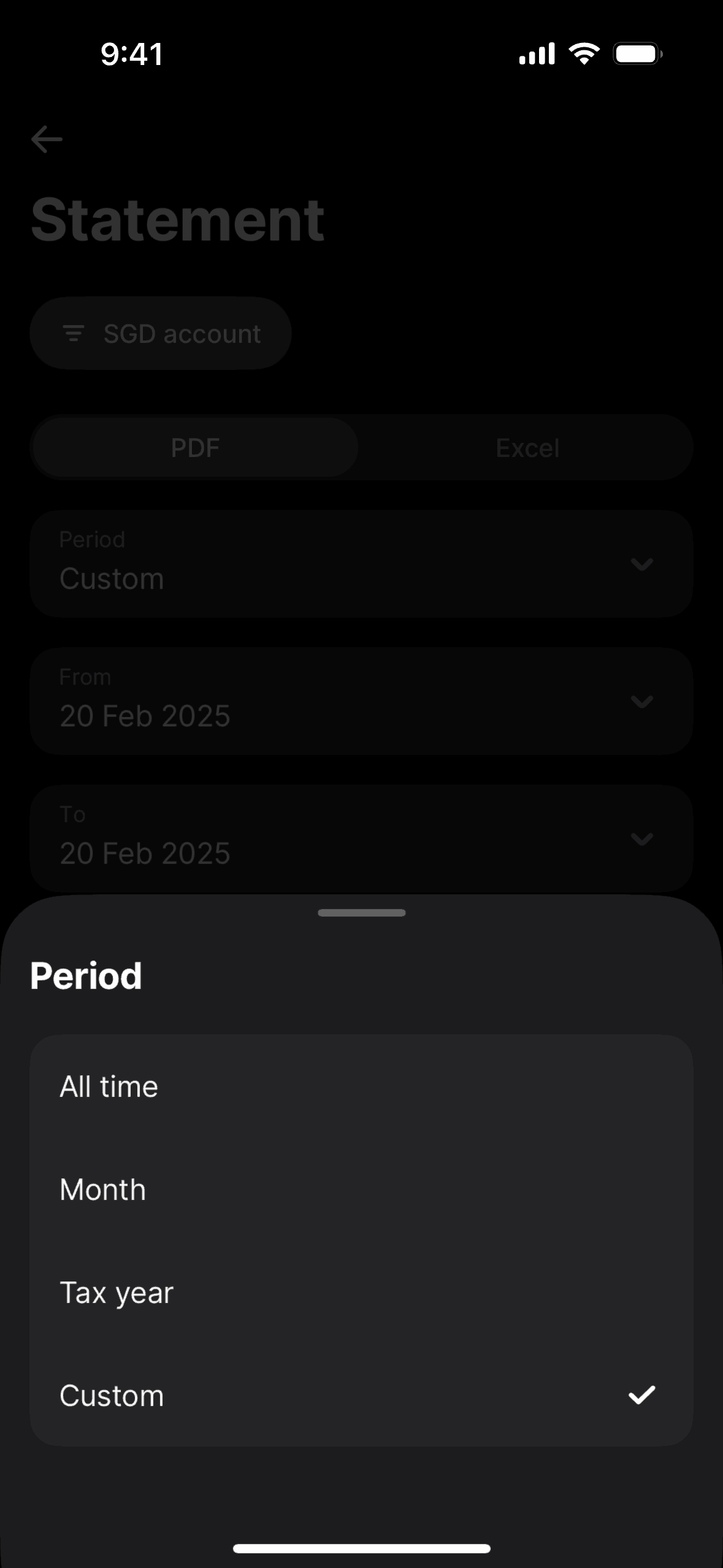Pick Tax year as the period
Image resolution: width=723 pixels, height=1568 pixels.
(x=361, y=1293)
